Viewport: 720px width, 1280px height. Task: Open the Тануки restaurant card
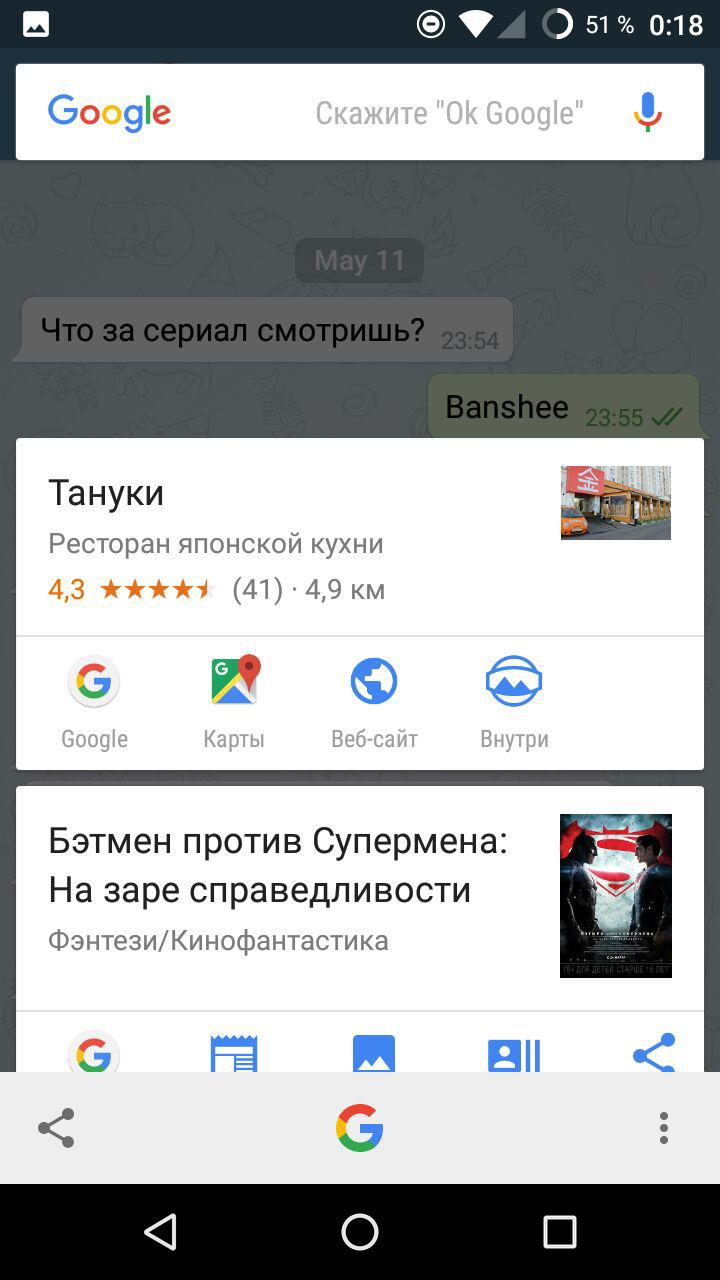point(300,540)
